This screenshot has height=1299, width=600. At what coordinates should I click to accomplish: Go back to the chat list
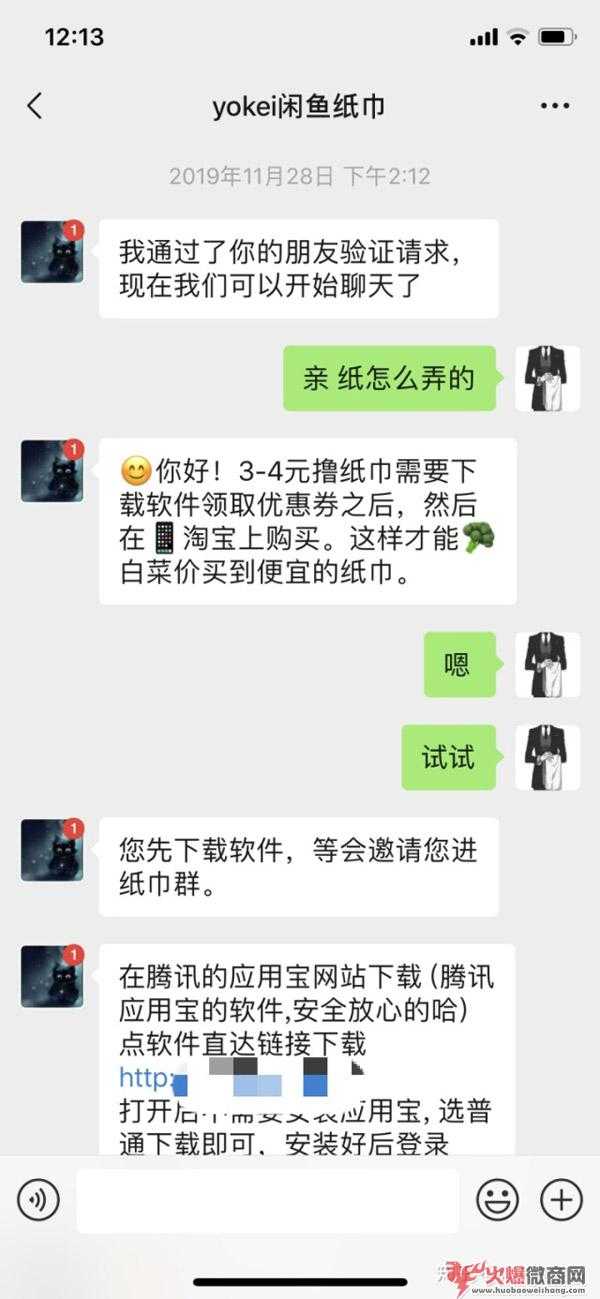pos(35,106)
